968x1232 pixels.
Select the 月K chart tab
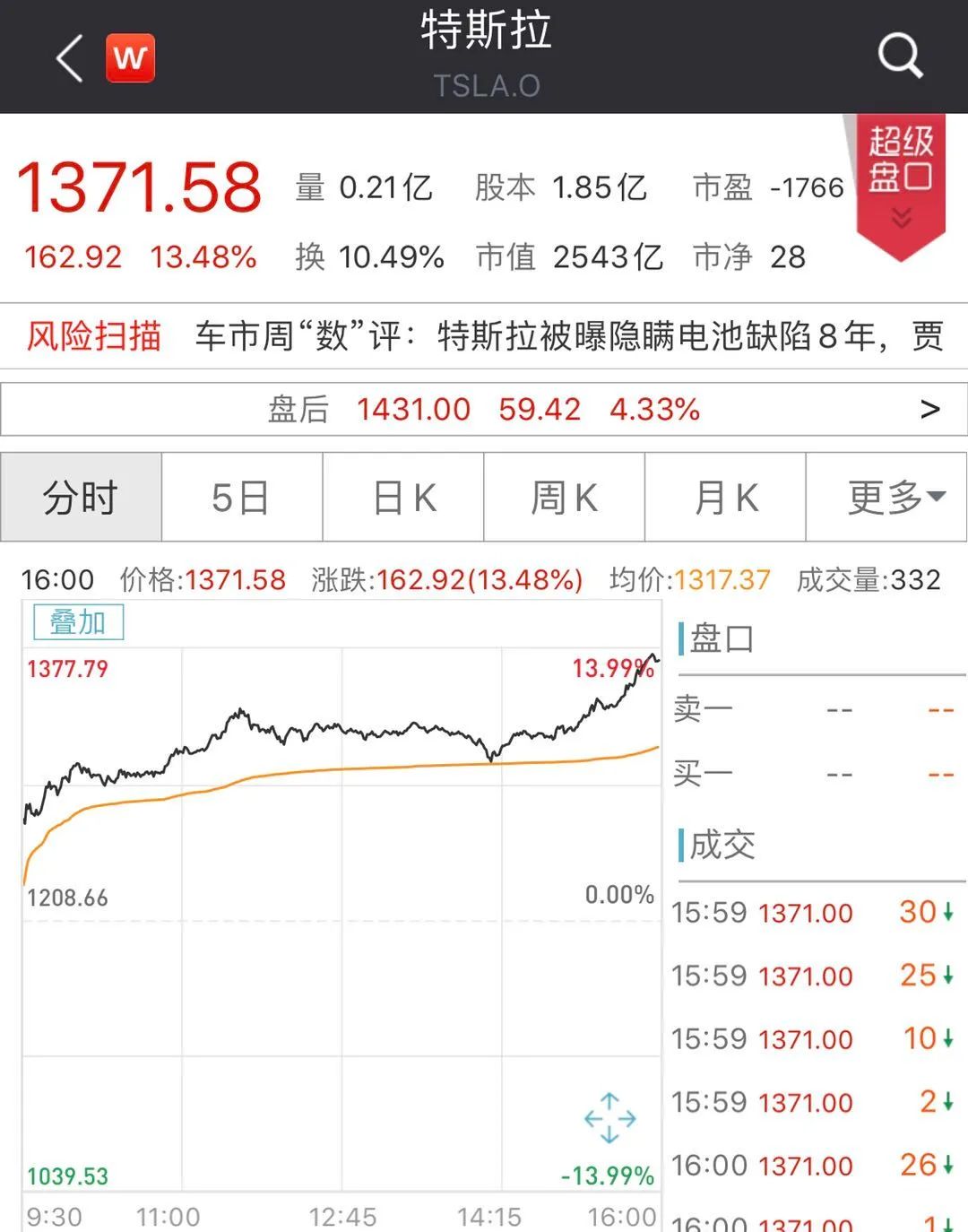[x=725, y=498]
